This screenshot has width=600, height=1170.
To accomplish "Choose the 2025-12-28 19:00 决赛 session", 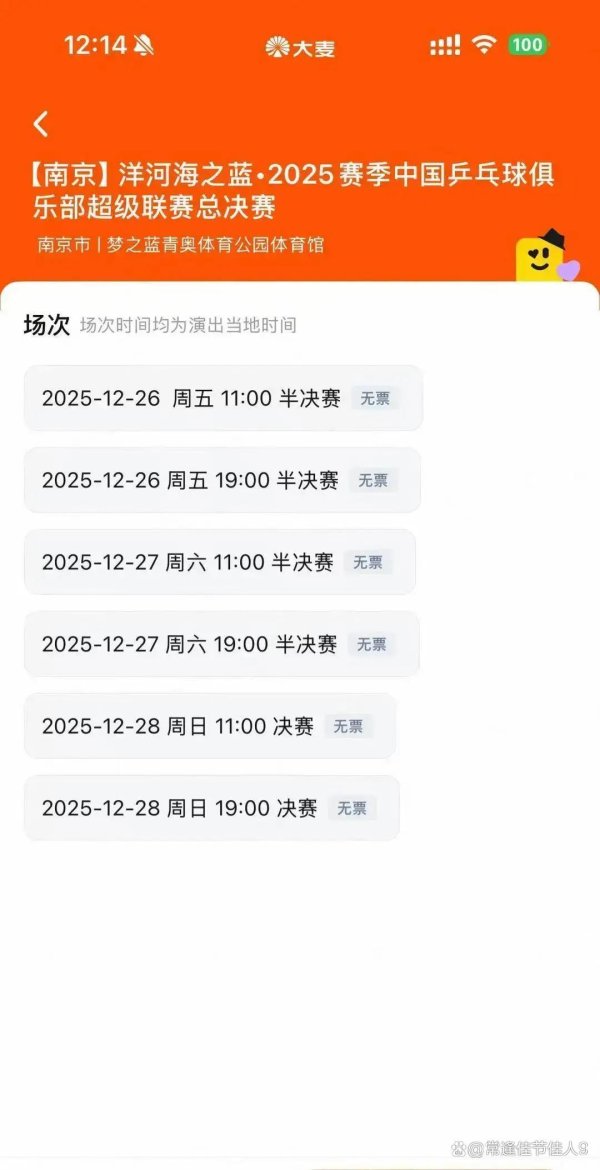I will pyautogui.click(x=211, y=808).
